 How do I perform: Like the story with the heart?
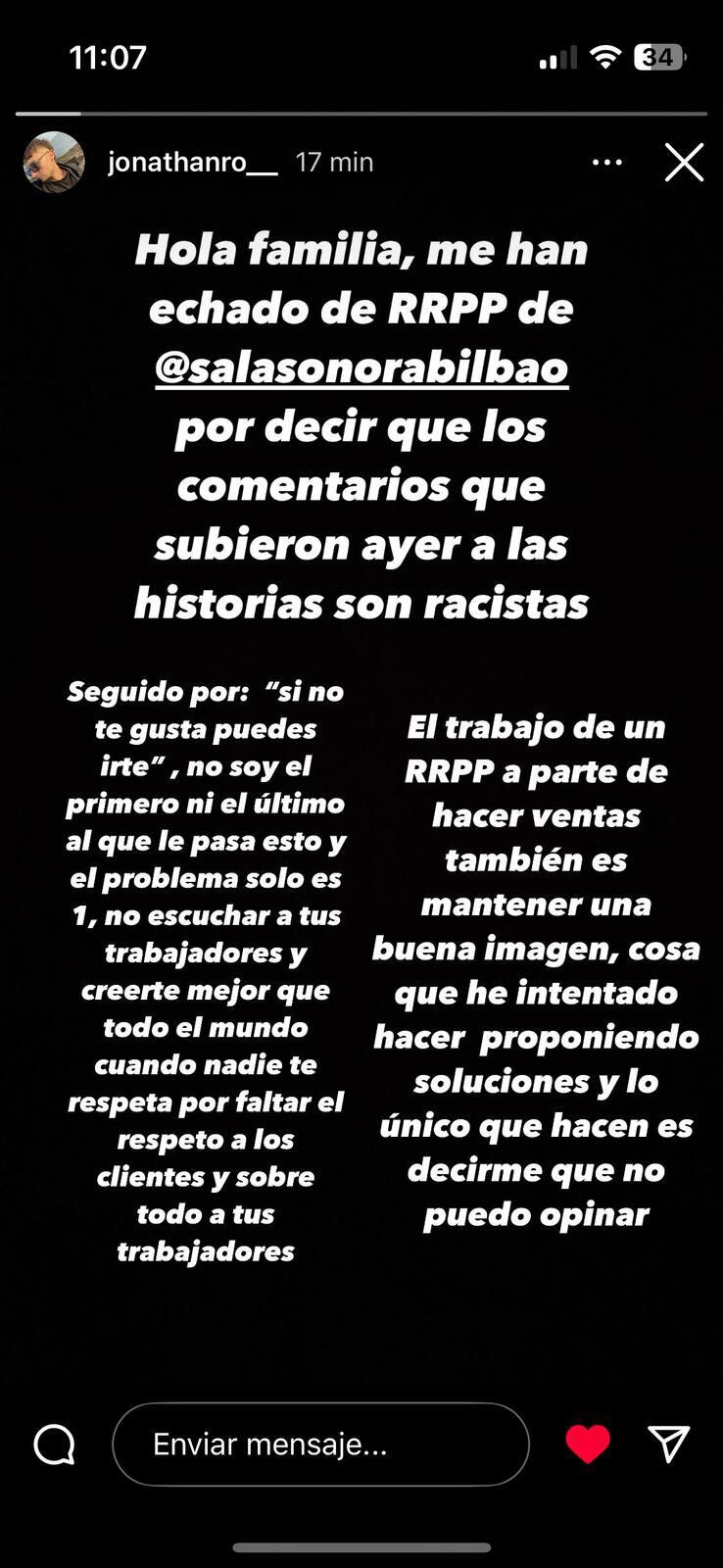588,1445
